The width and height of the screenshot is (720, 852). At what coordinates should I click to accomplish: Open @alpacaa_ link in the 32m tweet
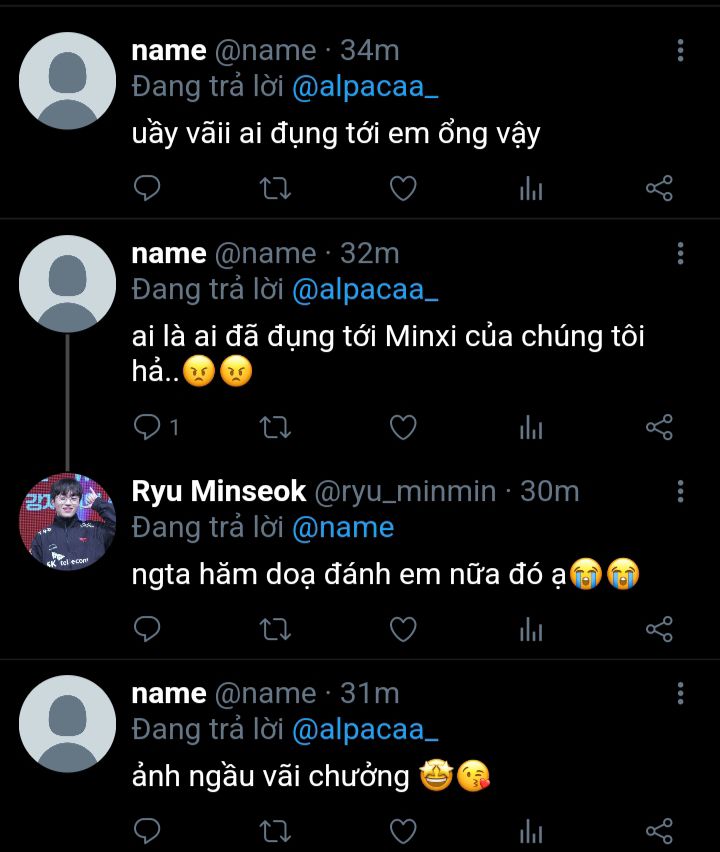pyautogui.click(x=365, y=290)
